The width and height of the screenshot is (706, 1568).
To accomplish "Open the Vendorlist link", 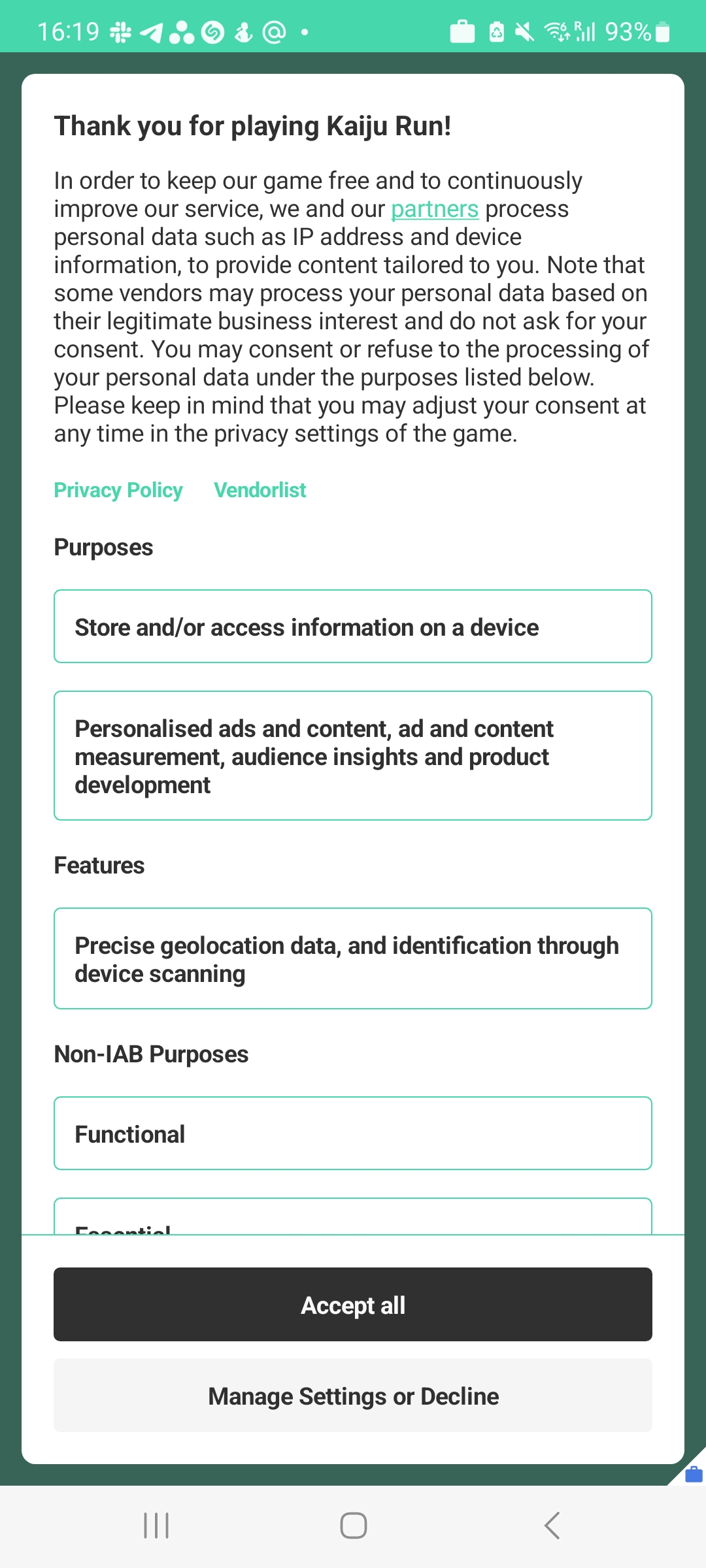I will (x=260, y=490).
